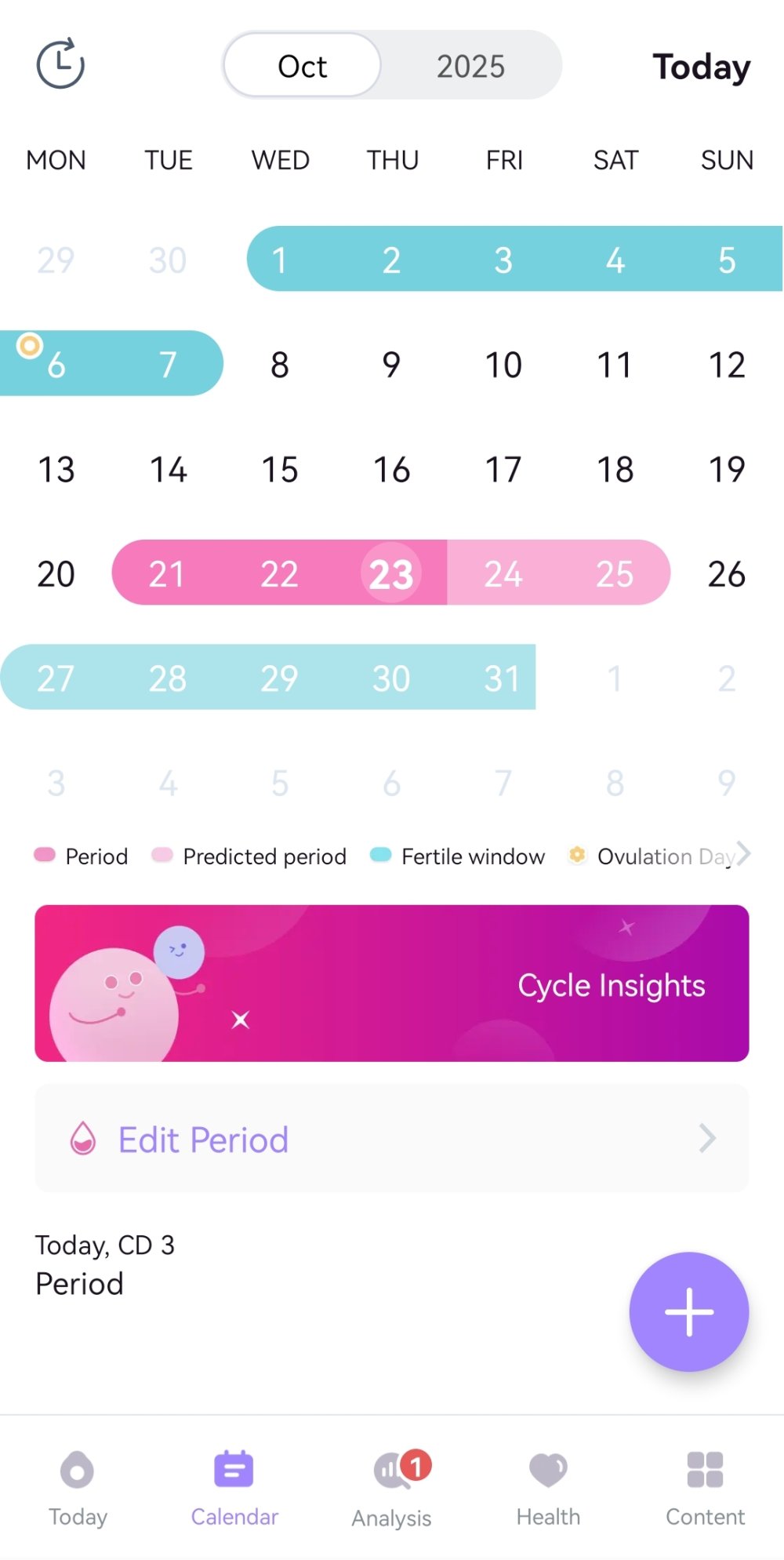Viewport: 784px width, 1560px height.
Task: Switch to the 2025 year view
Action: pyautogui.click(x=470, y=66)
